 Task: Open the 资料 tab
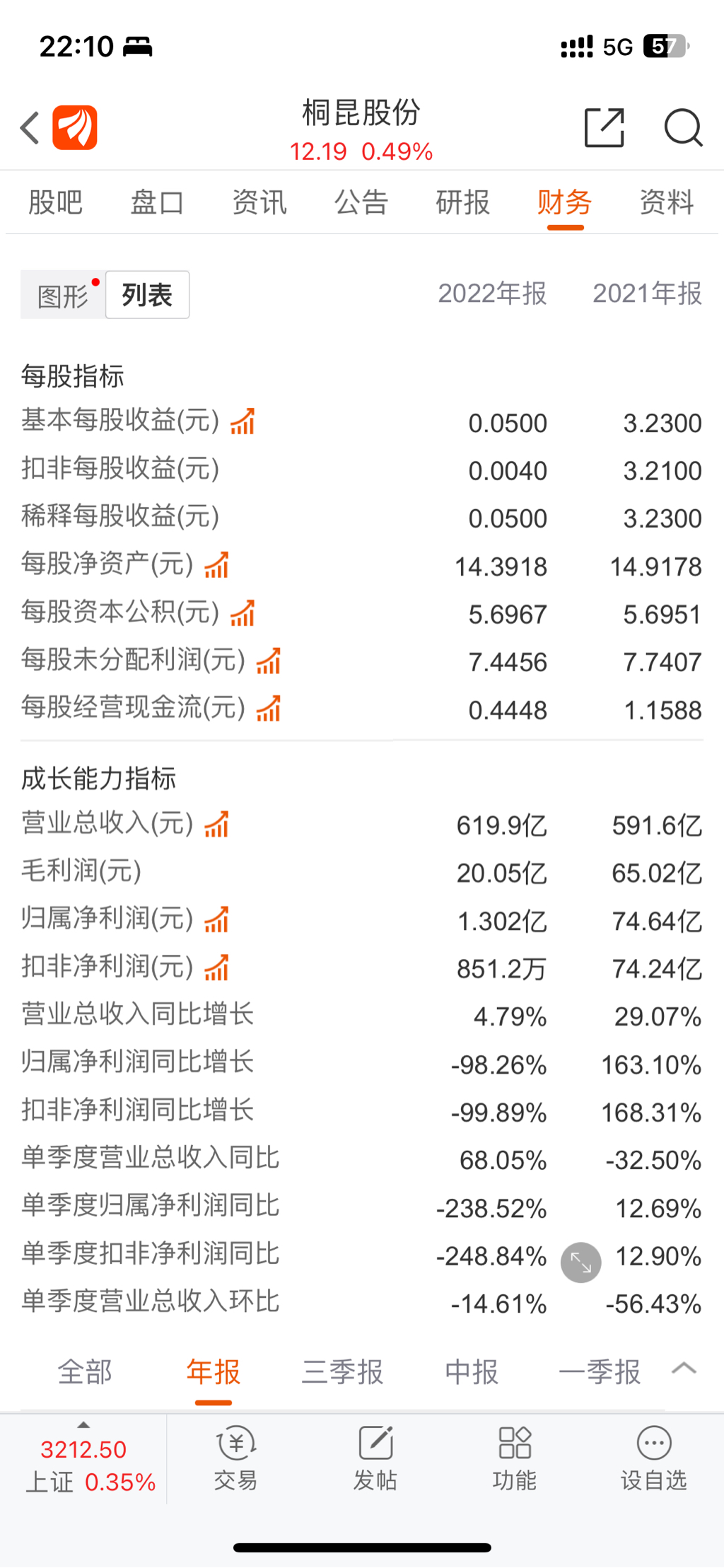(667, 203)
